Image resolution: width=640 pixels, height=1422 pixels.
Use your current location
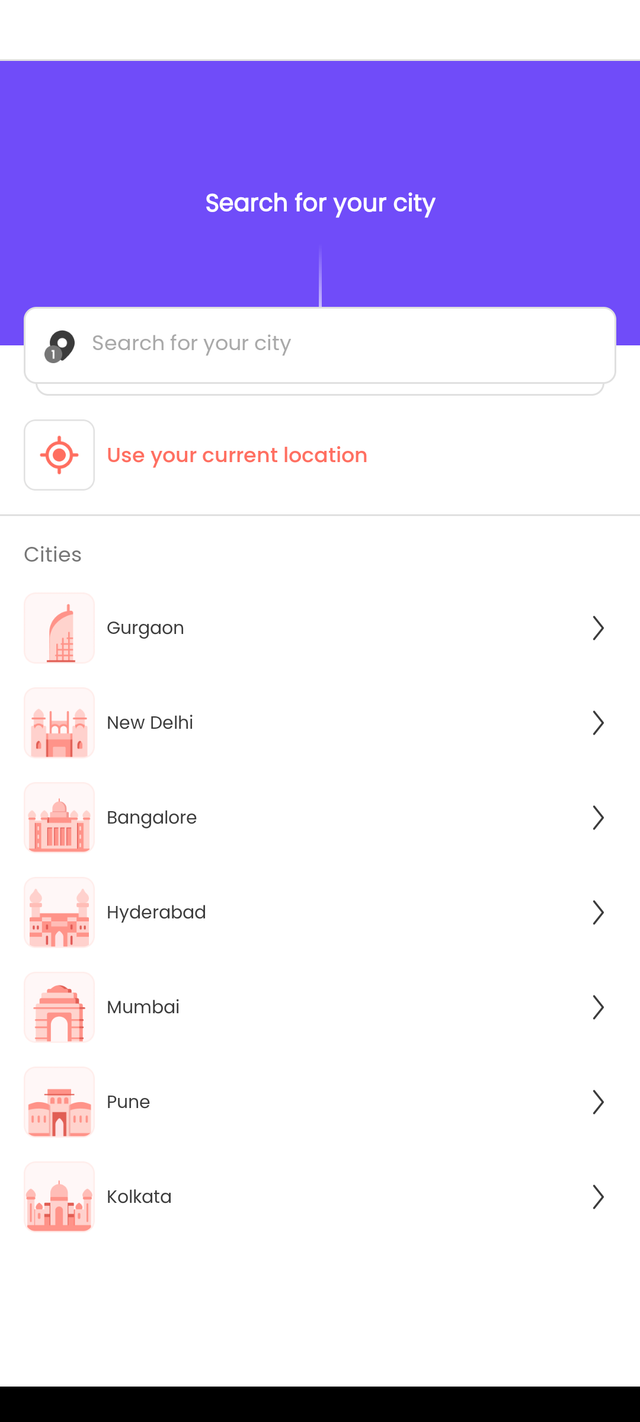(236, 455)
